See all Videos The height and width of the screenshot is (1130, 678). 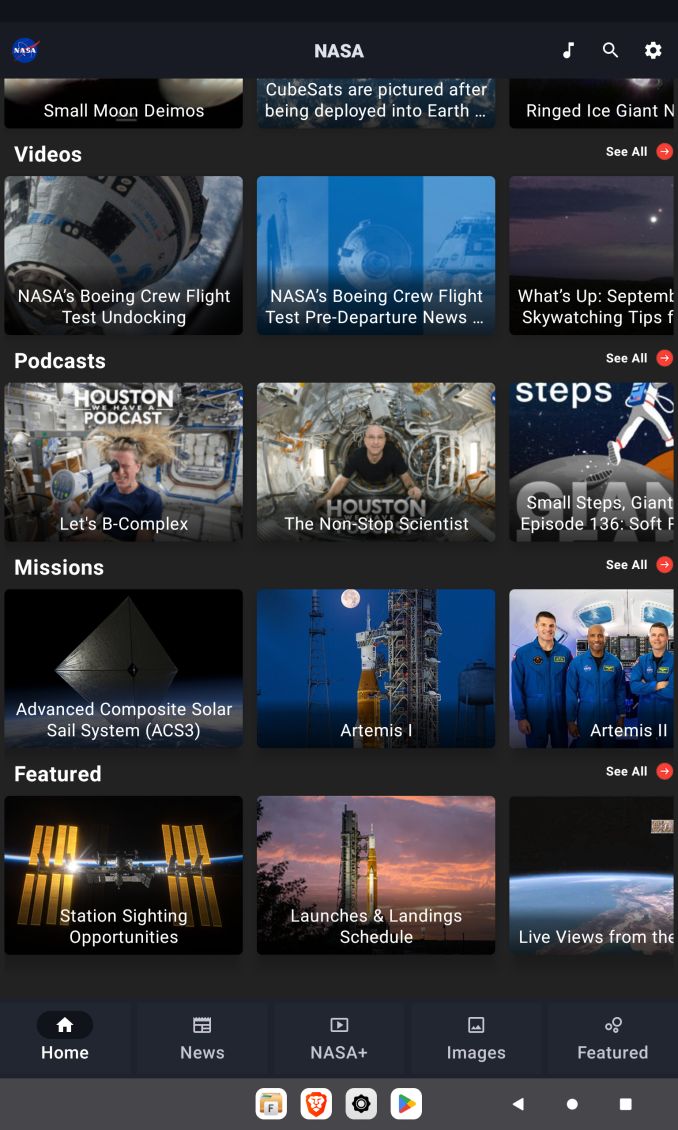[x=638, y=152]
